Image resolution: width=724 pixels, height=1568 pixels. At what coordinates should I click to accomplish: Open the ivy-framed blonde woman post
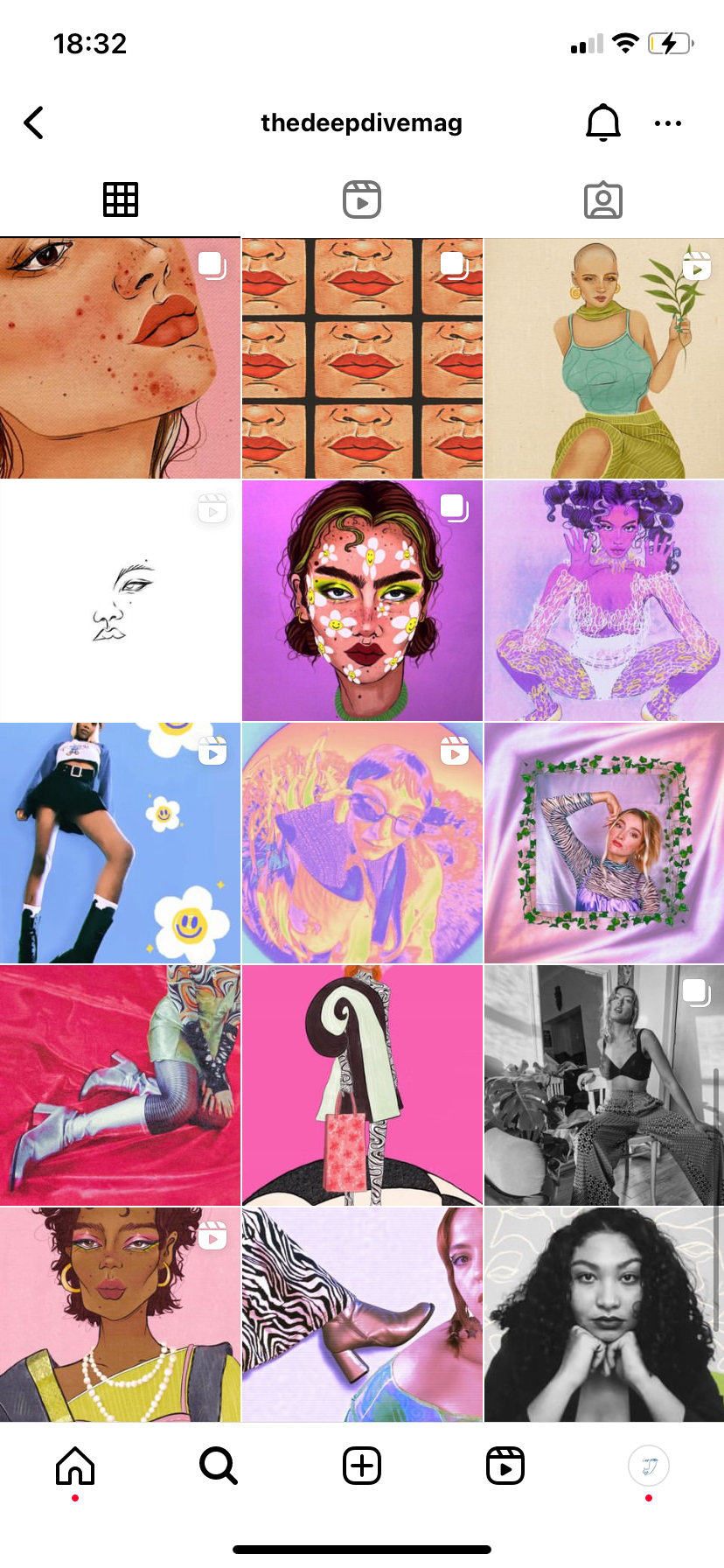604,843
